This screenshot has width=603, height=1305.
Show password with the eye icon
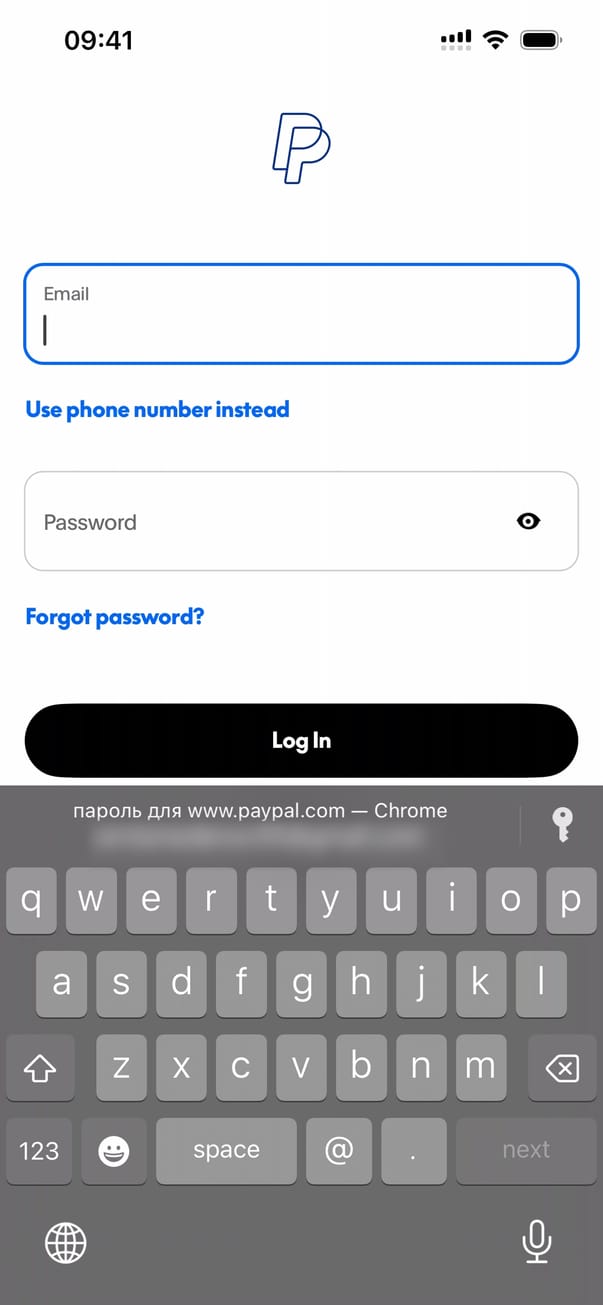coord(528,521)
